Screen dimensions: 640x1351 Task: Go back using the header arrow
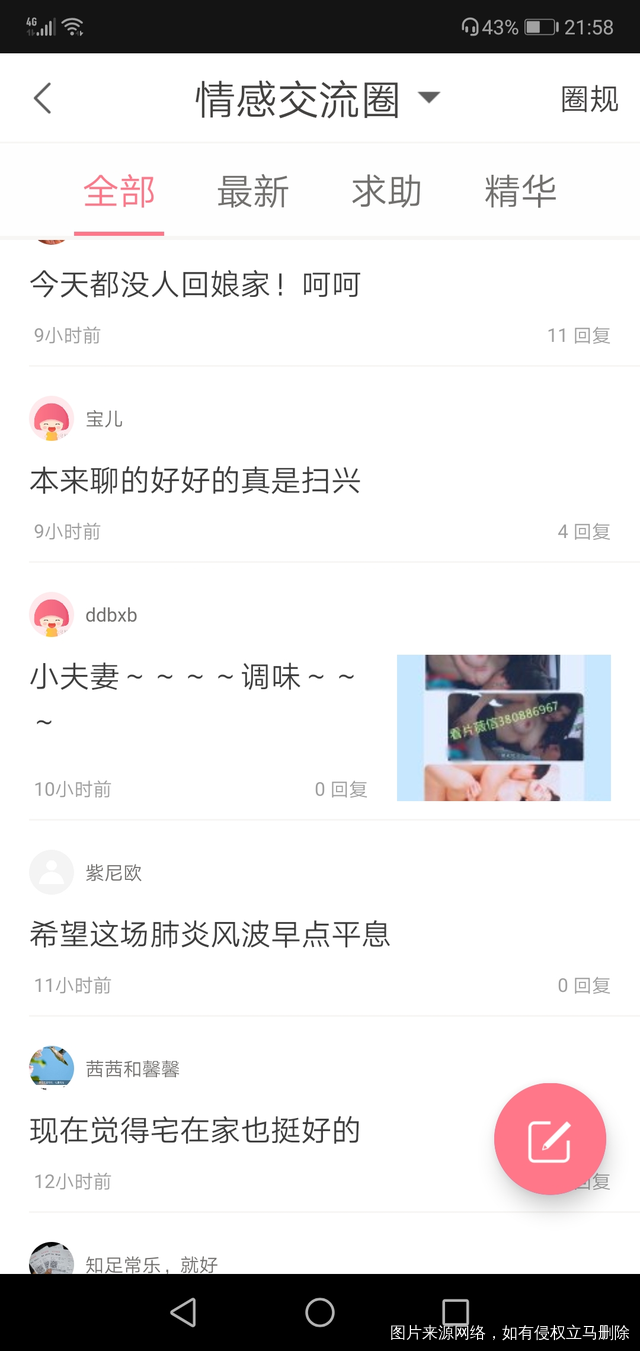point(42,98)
